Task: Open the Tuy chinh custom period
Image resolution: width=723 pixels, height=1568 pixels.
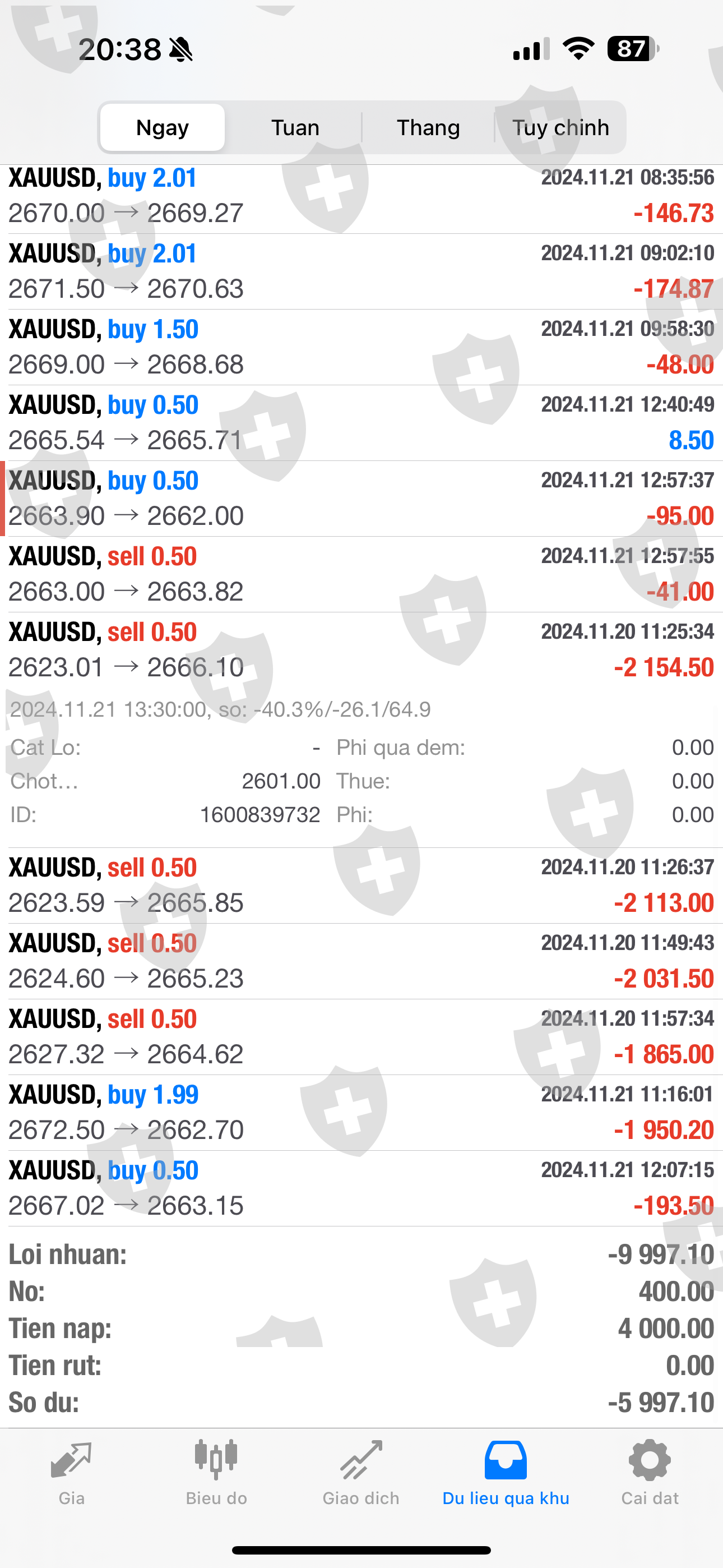Action: tap(560, 128)
